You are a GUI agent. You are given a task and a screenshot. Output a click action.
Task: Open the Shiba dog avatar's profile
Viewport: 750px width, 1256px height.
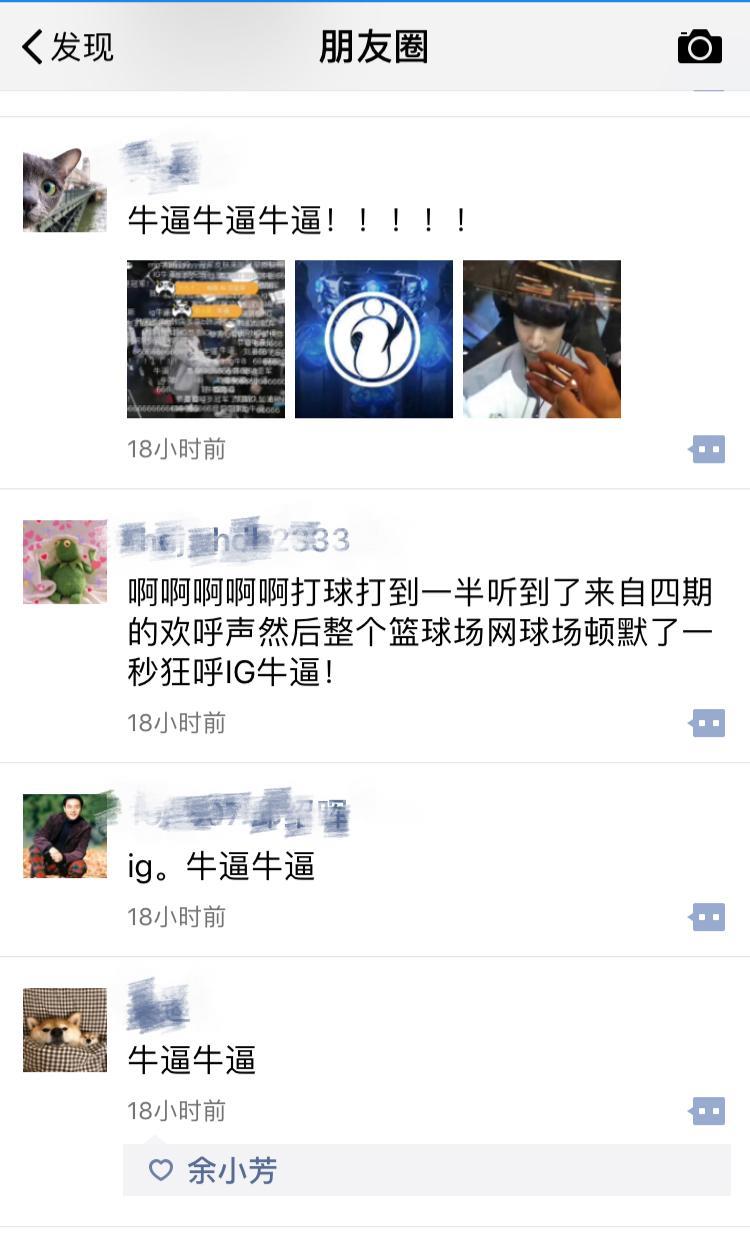(65, 1030)
